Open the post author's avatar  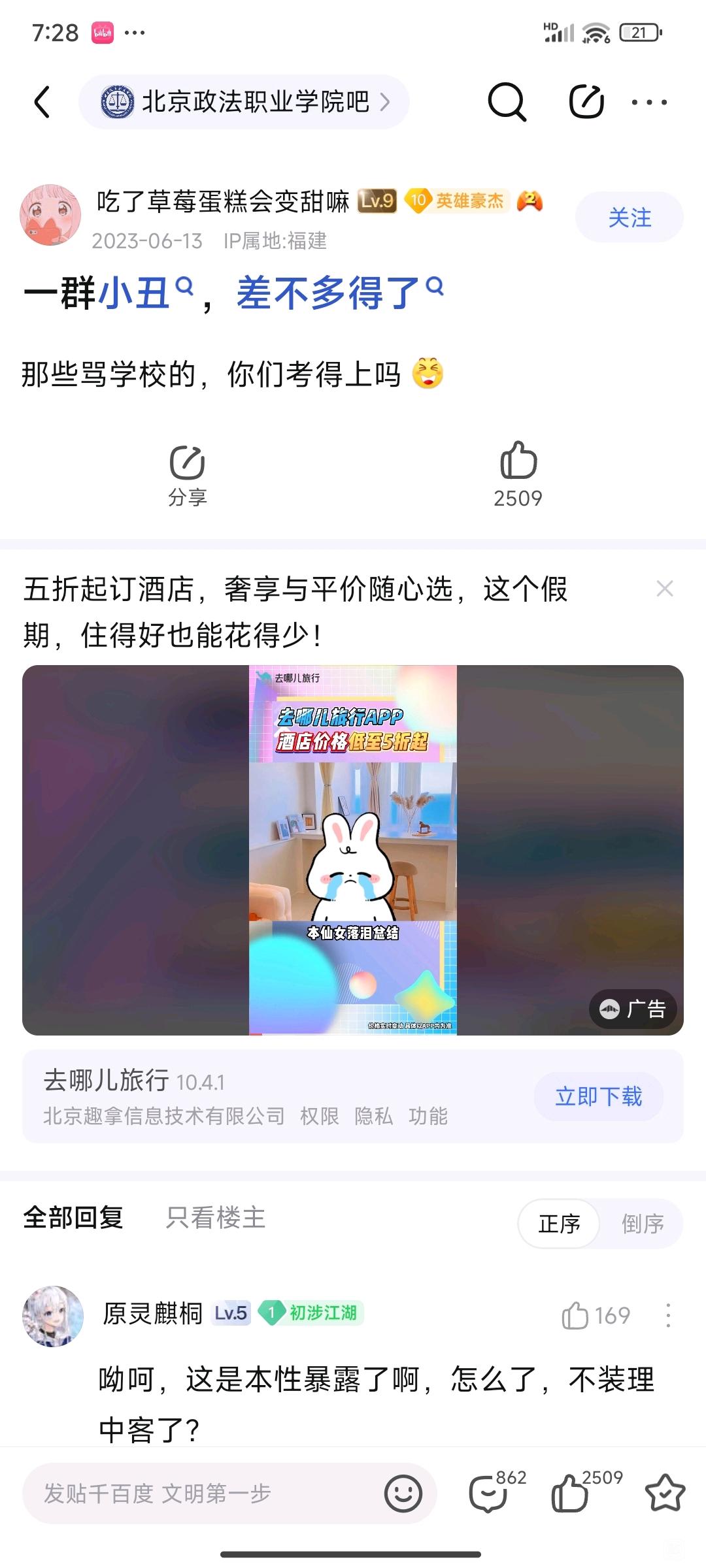[x=51, y=215]
